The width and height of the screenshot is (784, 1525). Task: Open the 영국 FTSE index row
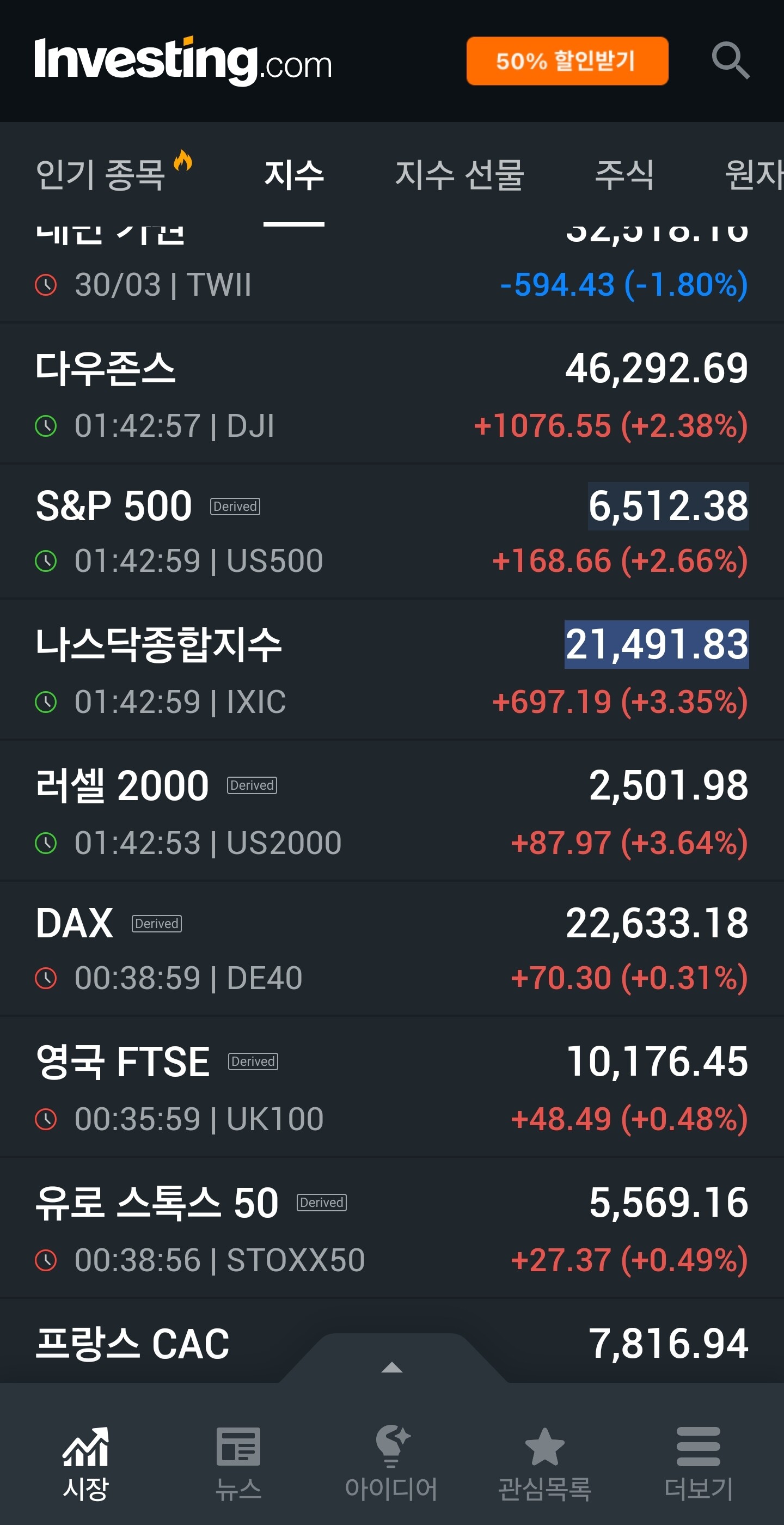[x=391, y=1088]
